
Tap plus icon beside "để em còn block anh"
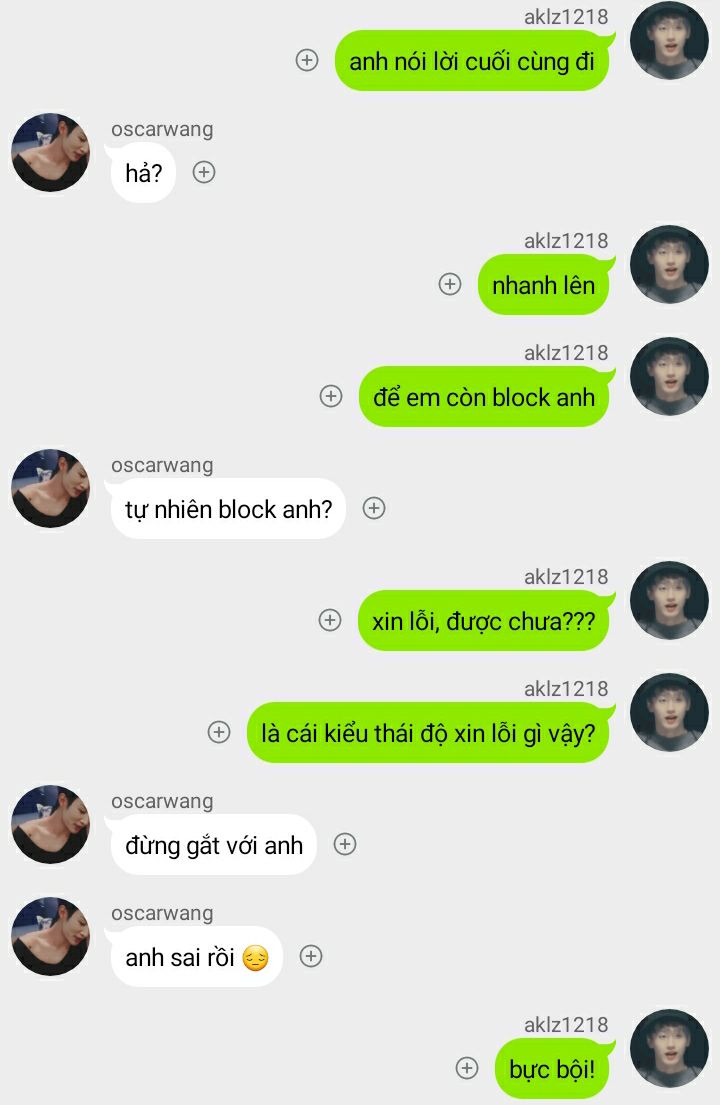pyautogui.click(x=331, y=396)
